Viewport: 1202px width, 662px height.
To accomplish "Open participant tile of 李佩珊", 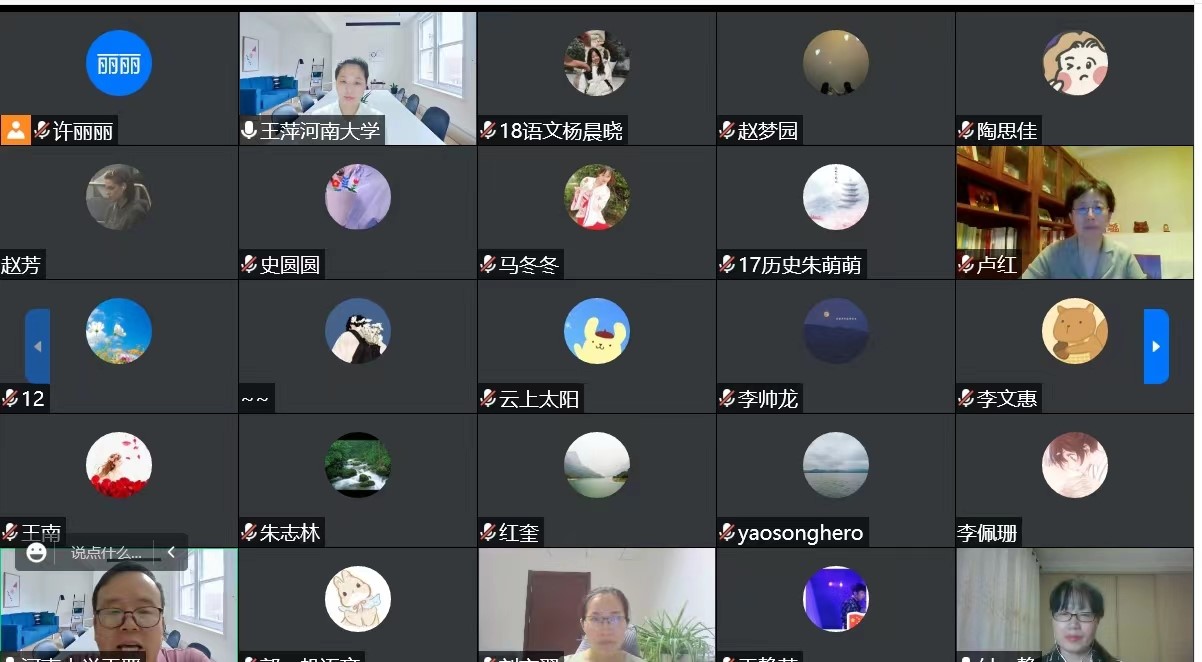I will (1074, 480).
